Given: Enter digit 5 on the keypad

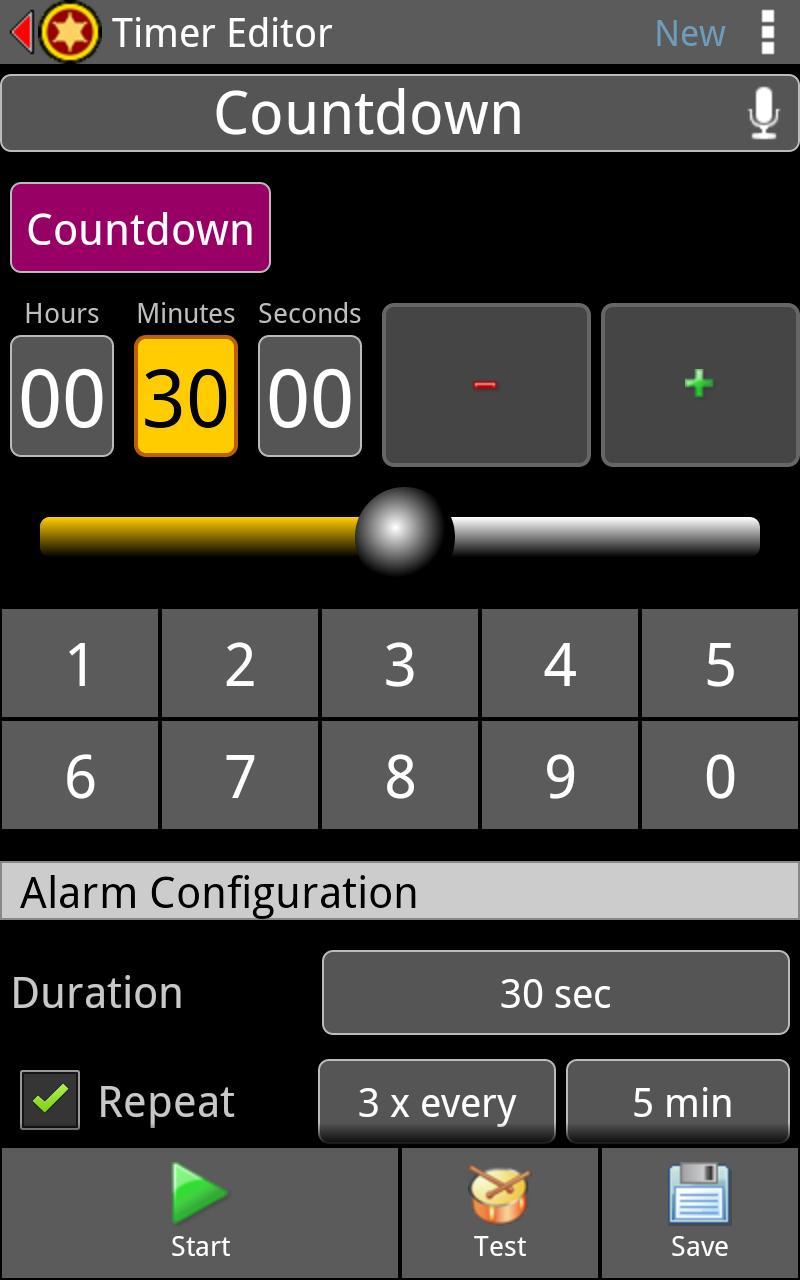Looking at the screenshot, I should point(720,664).
